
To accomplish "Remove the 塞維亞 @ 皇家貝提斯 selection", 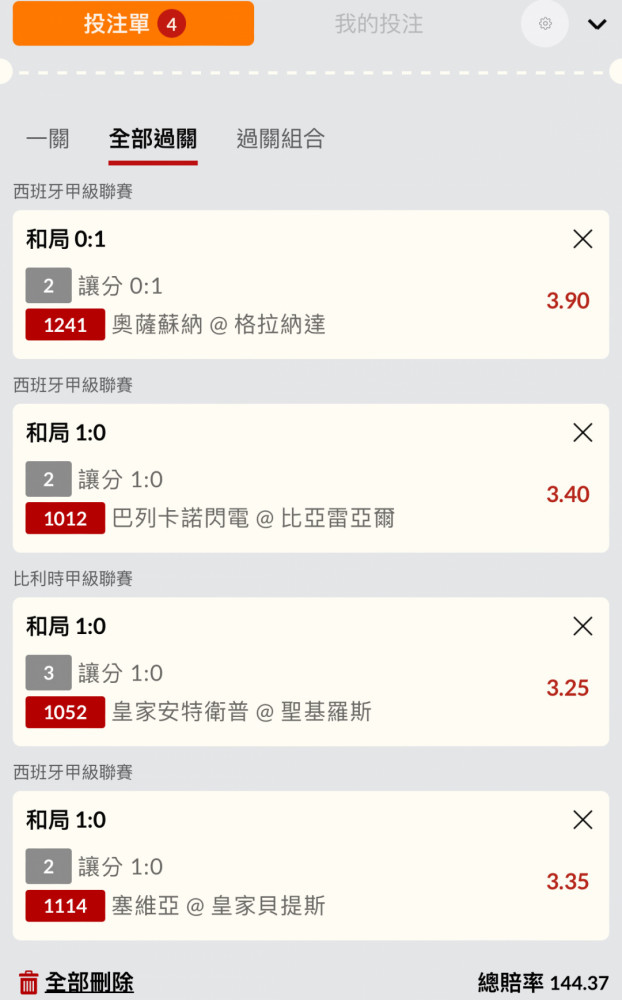I will (582, 820).
